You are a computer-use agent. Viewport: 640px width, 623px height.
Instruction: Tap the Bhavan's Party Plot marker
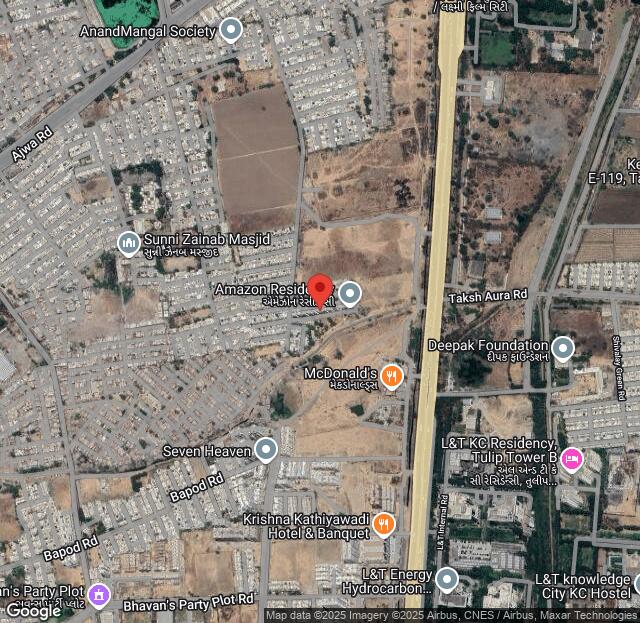[x=98, y=597]
